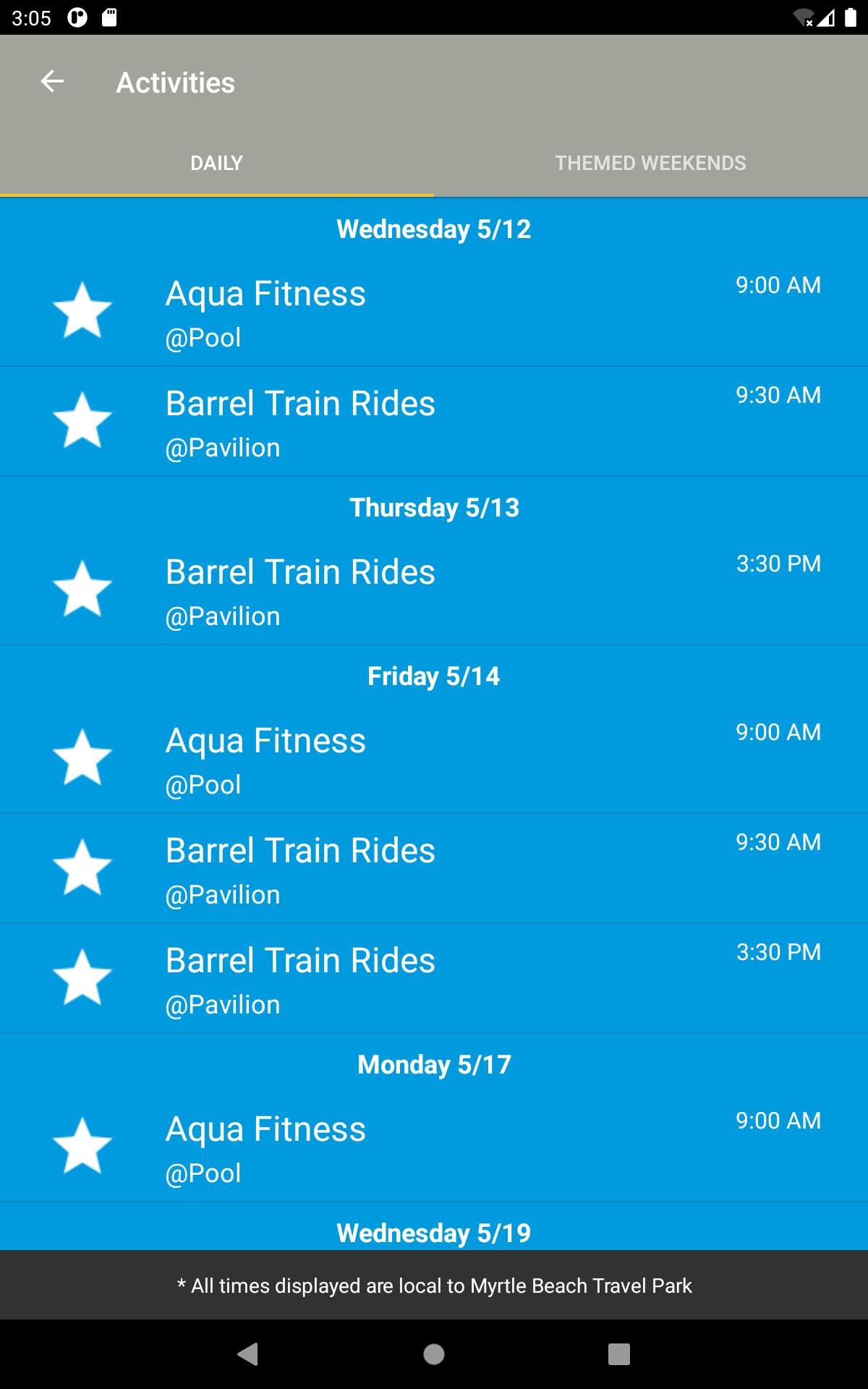Open Friday 5/14 Aqua Fitness at 9:00 AM
Viewport: 868px width, 1389px height.
pyautogui.click(x=434, y=758)
